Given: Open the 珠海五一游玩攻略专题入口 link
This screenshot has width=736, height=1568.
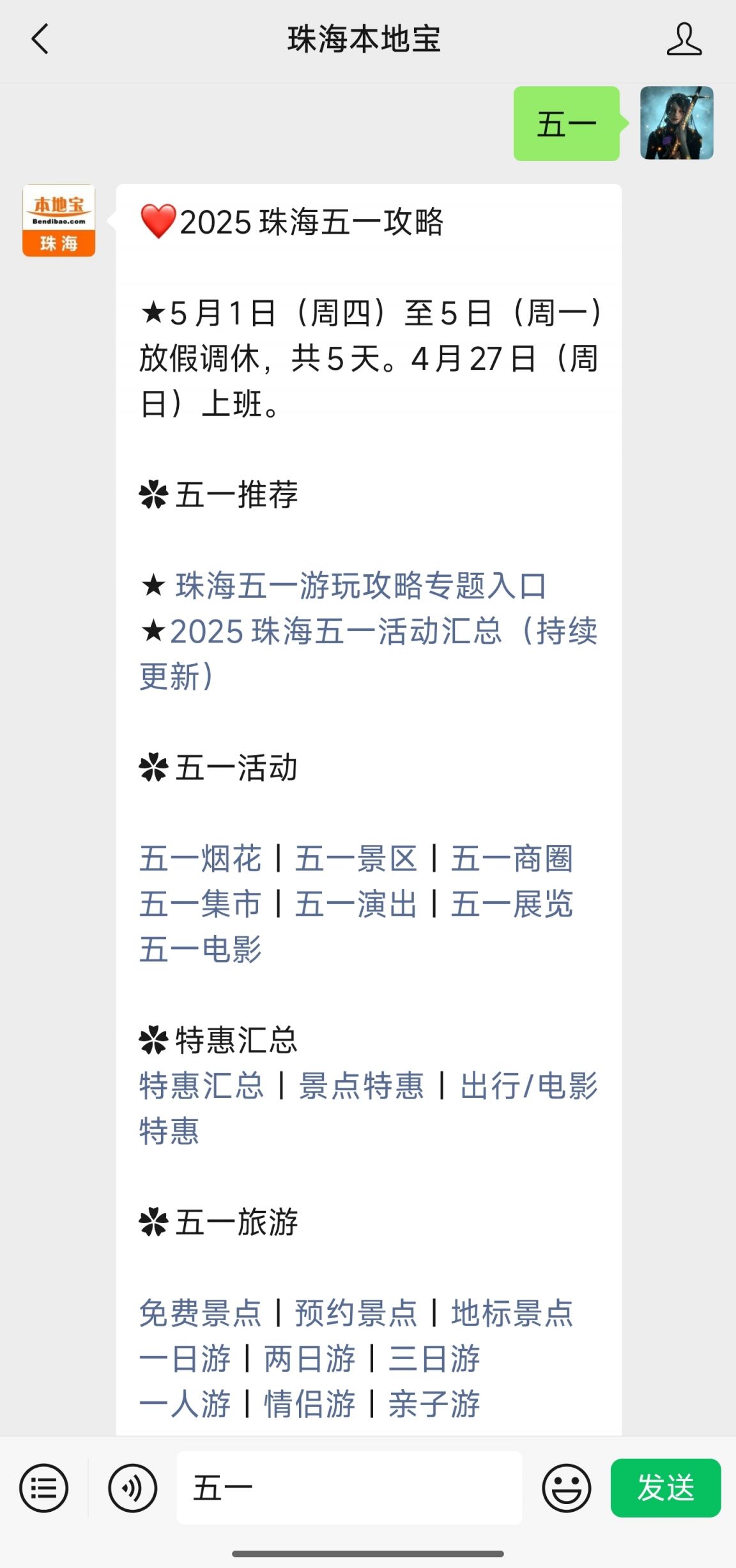Looking at the screenshot, I should click(361, 586).
